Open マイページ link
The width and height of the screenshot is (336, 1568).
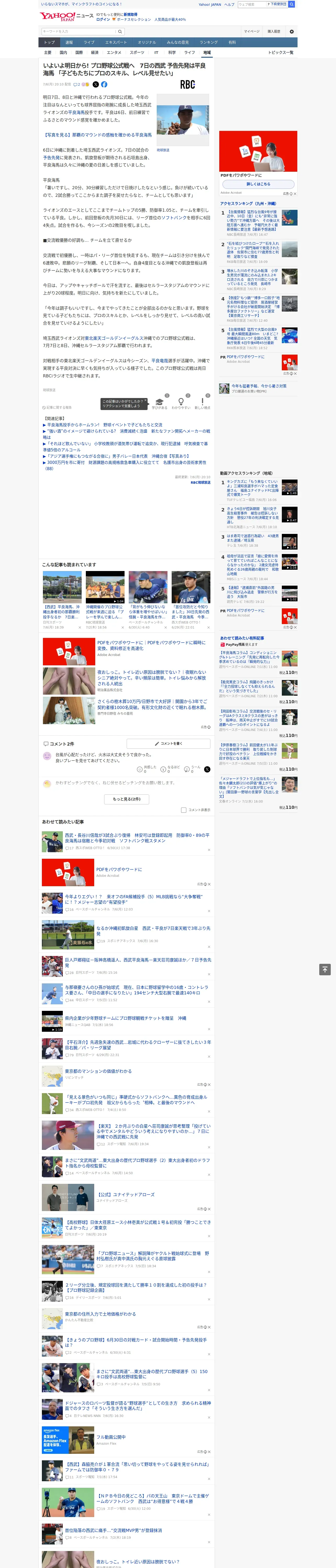(252, 31)
